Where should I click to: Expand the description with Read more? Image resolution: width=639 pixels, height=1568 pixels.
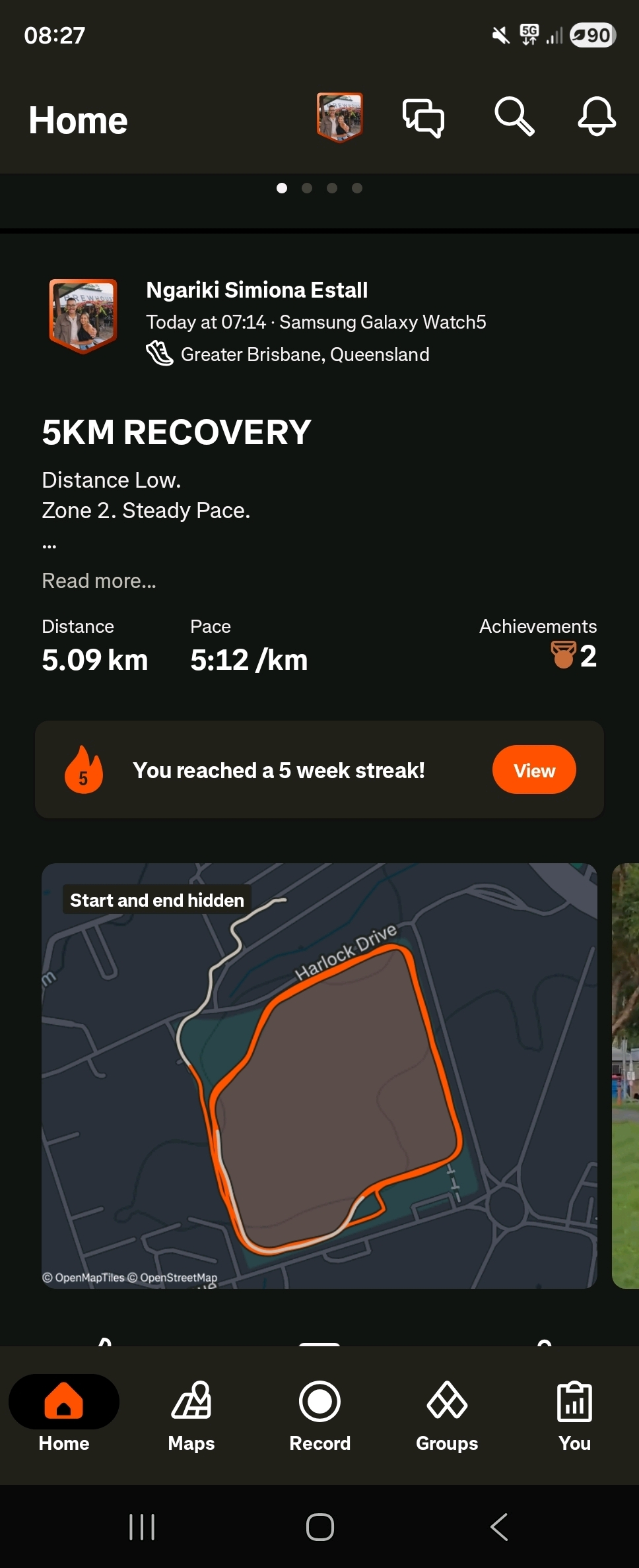point(99,581)
